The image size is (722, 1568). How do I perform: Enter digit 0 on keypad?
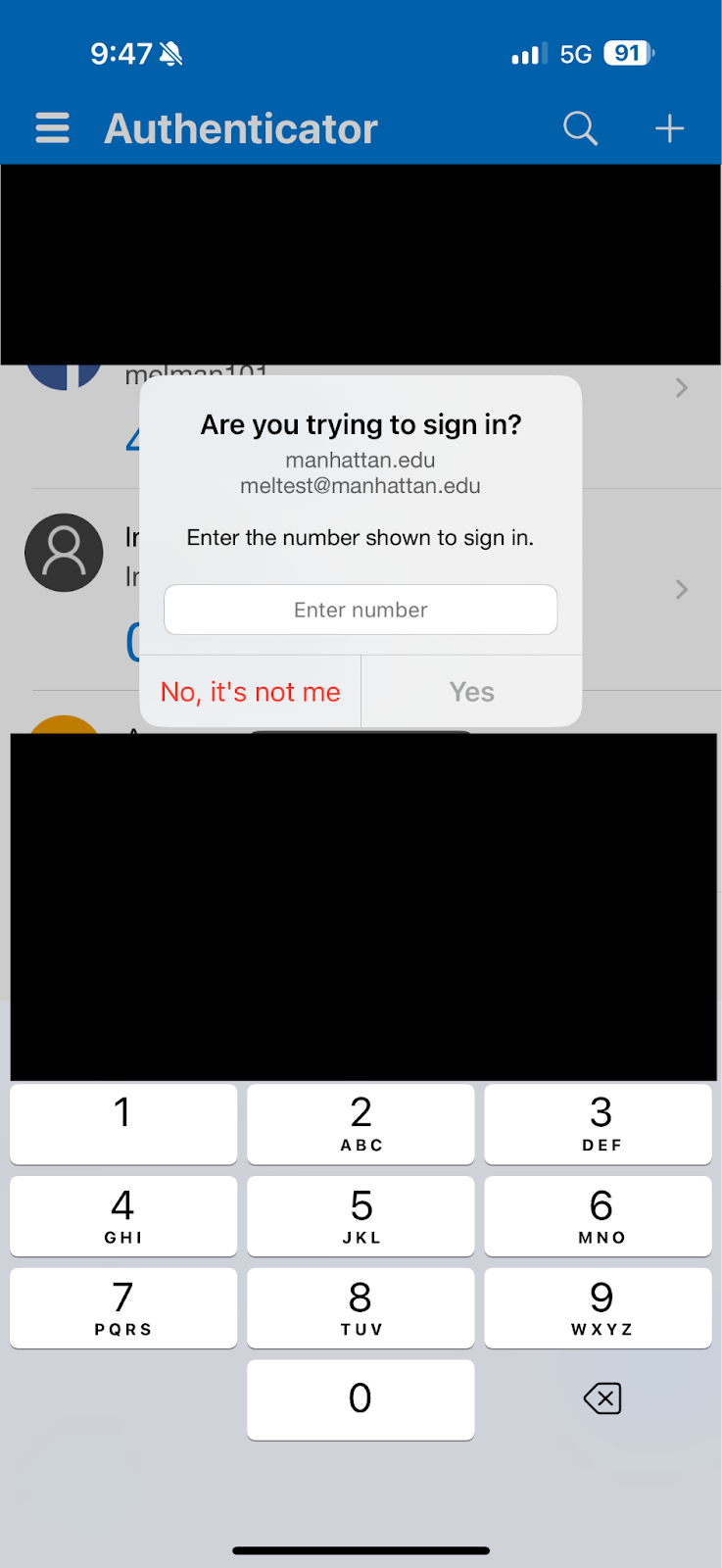pos(361,1399)
